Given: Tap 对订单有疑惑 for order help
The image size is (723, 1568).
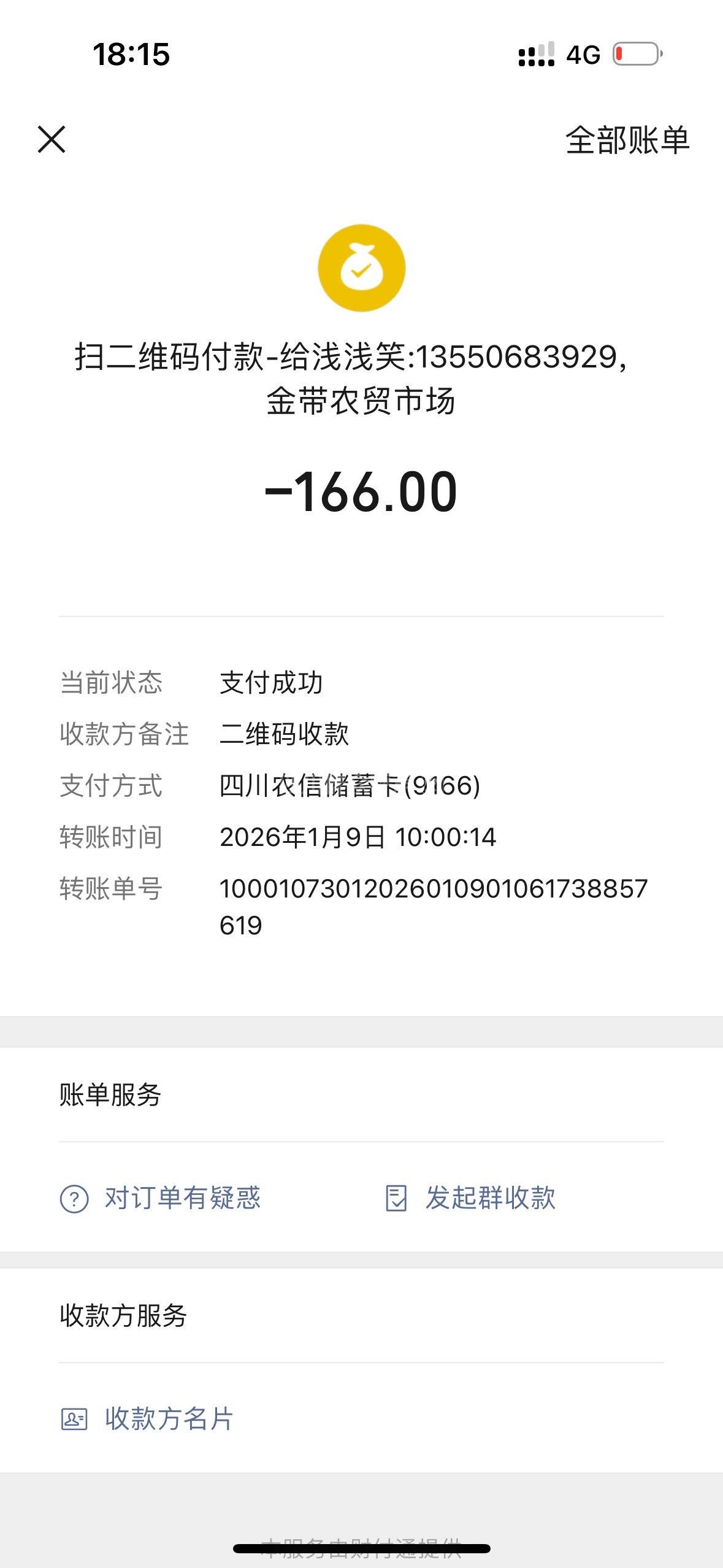Looking at the screenshot, I should click(x=161, y=1197).
